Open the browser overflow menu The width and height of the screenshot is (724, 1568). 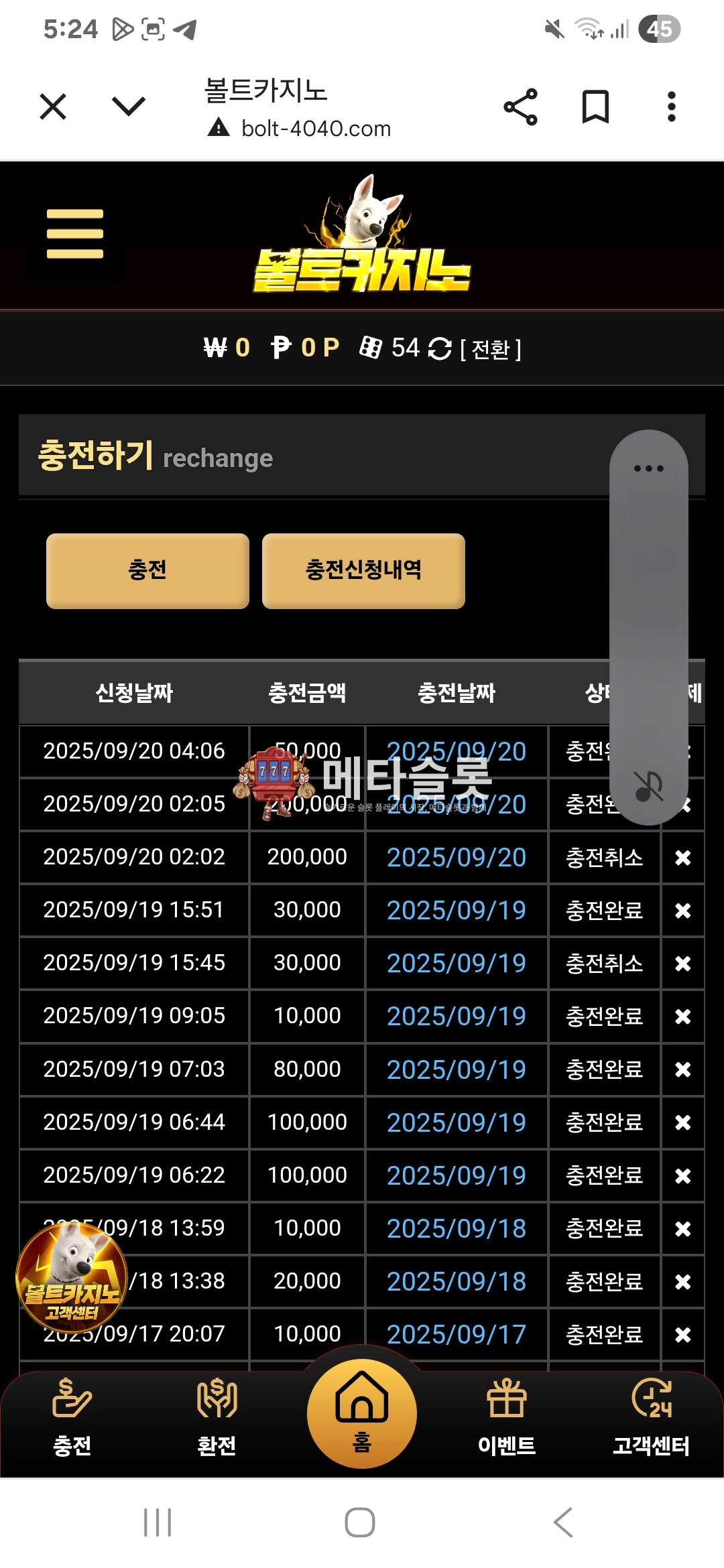671,107
